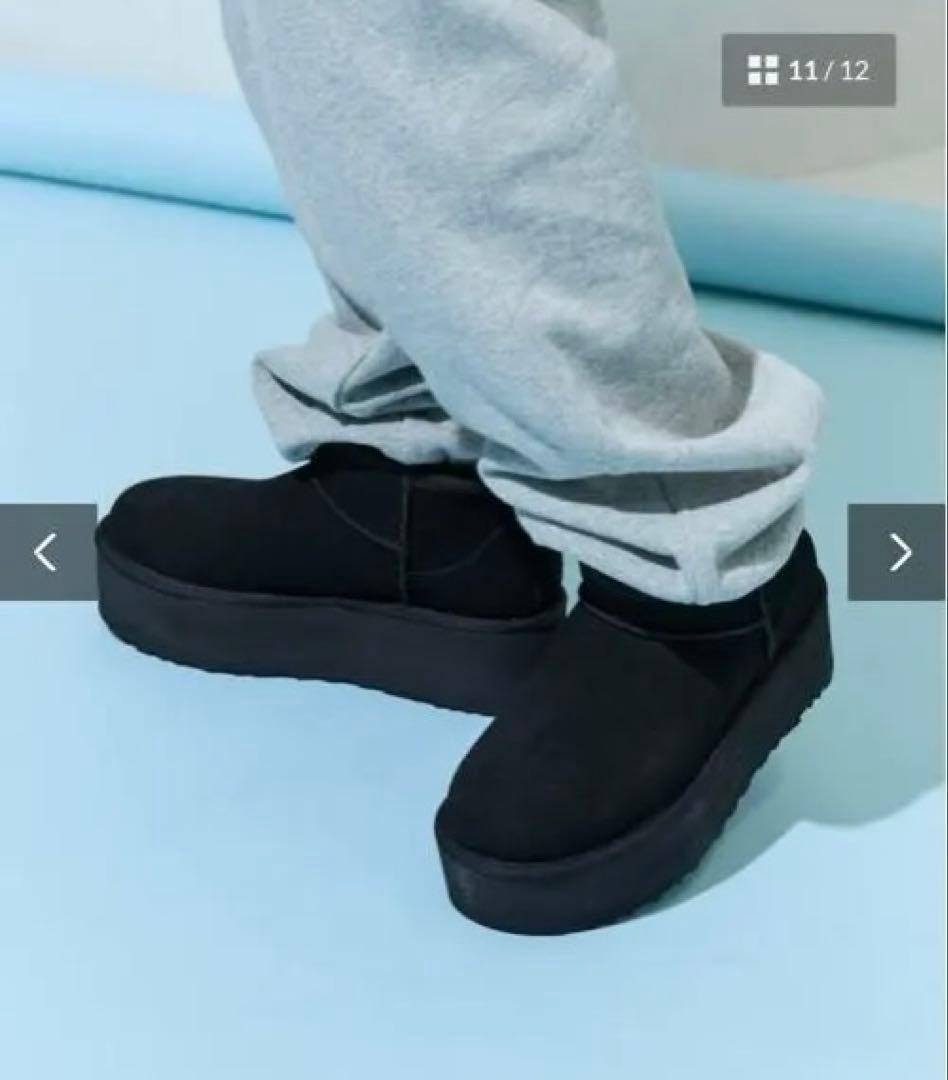Advance to the next product image
Image resolution: width=948 pixels, height=1080 pixels.
pos(897,552)
